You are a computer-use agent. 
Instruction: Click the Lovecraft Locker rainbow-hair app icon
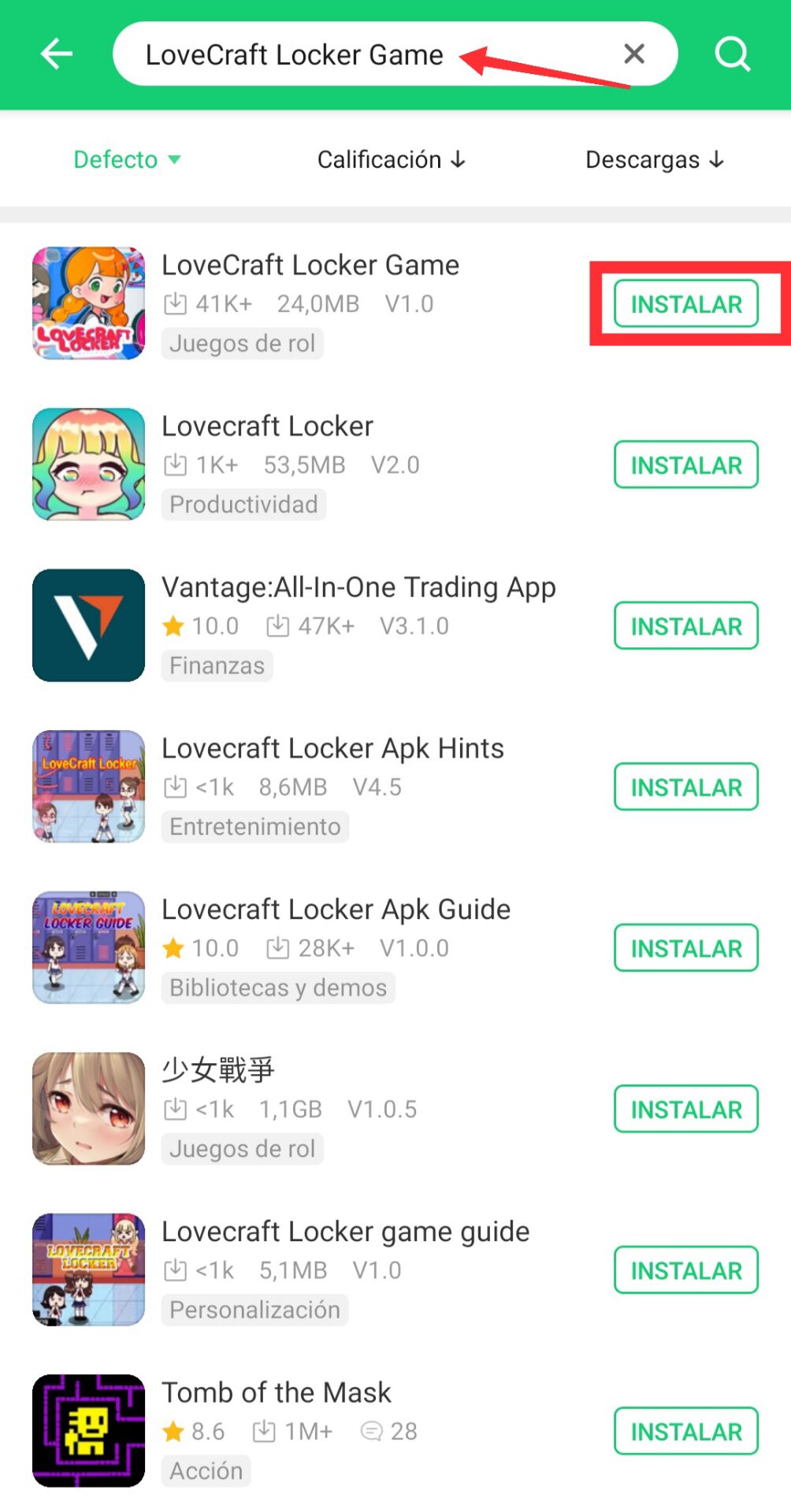pos(88,464)
